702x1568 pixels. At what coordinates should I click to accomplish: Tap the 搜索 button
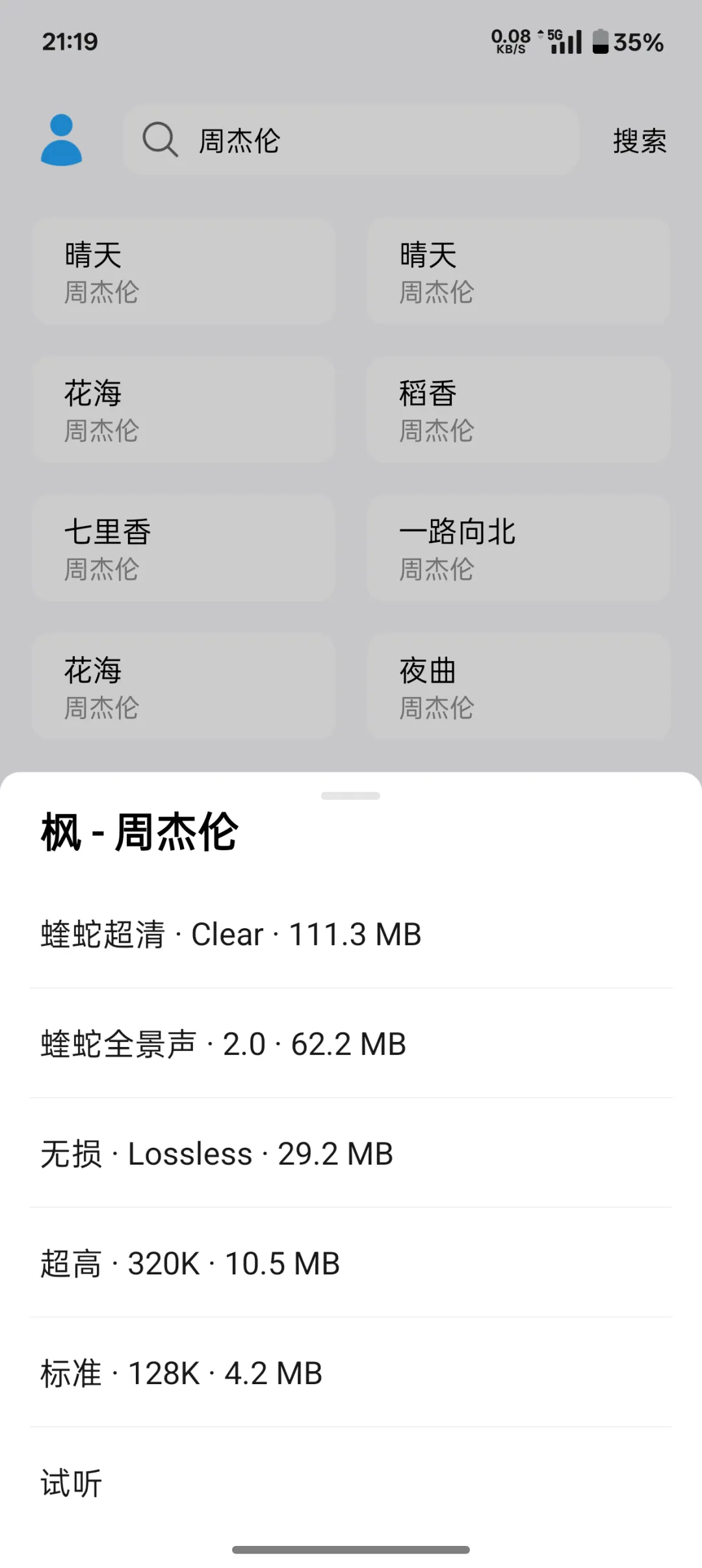click(640, 141)
